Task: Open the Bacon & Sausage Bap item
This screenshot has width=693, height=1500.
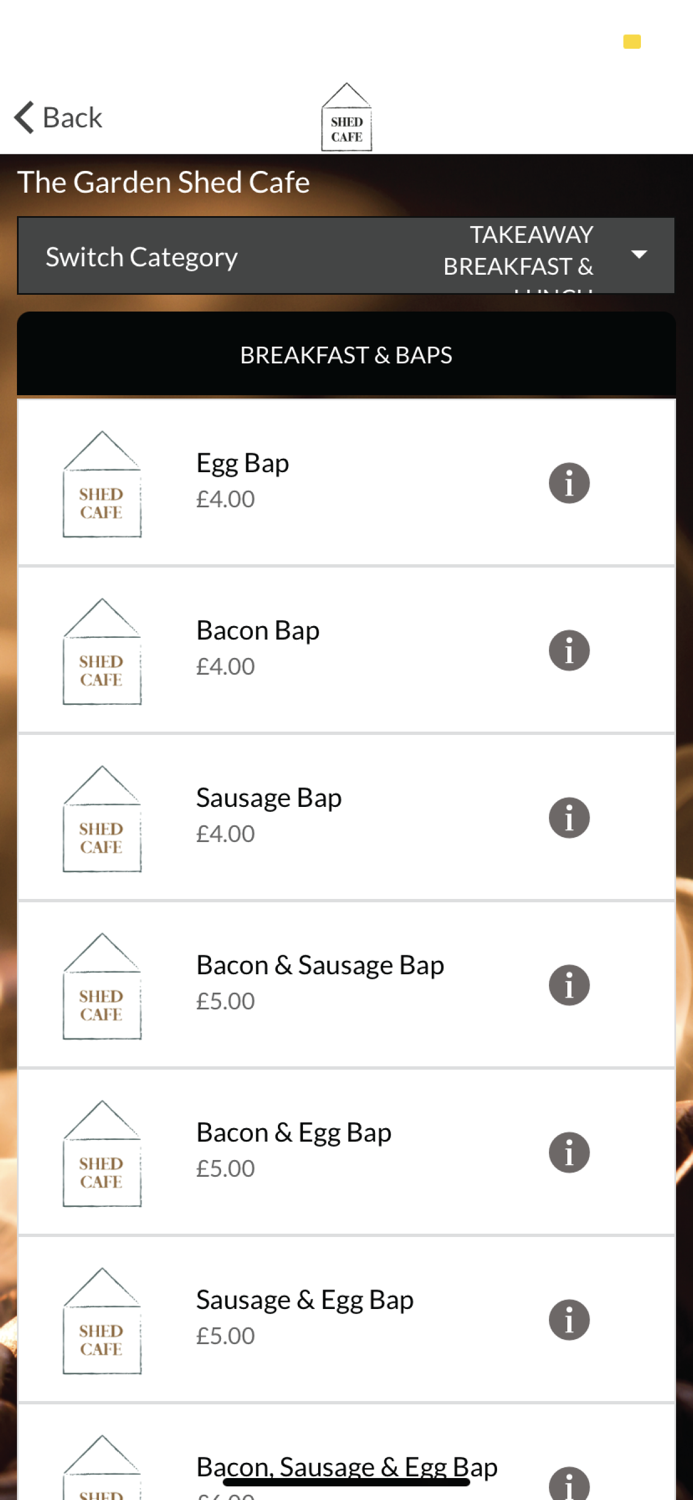Action: coord(320,982)
